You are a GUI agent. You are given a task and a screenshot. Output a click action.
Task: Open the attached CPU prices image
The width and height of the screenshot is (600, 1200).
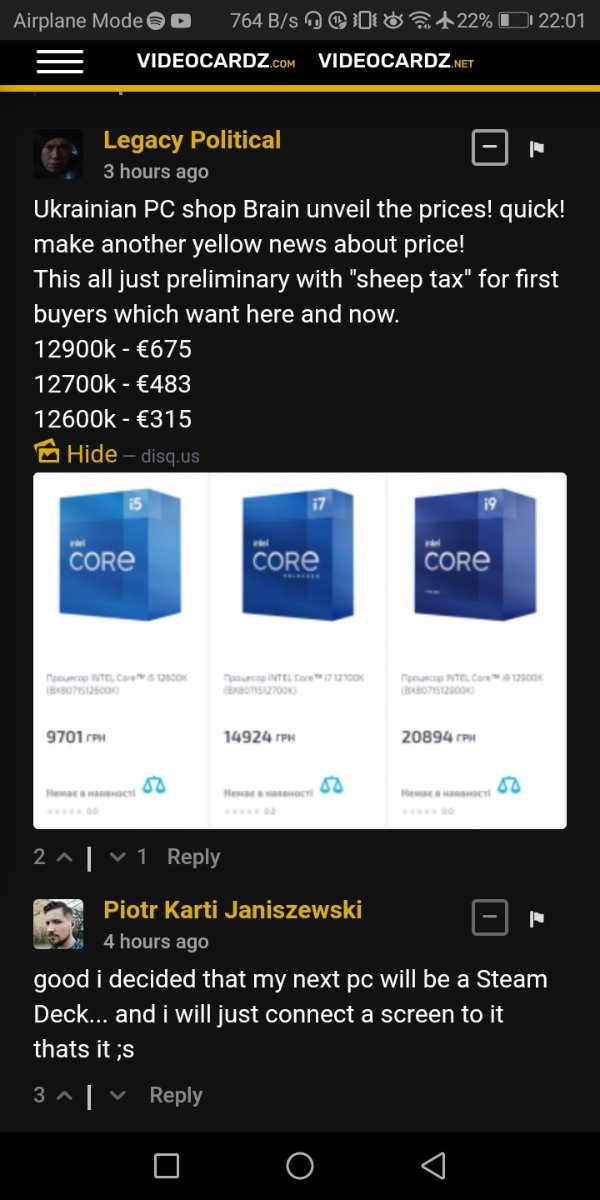tap(300, 650)
